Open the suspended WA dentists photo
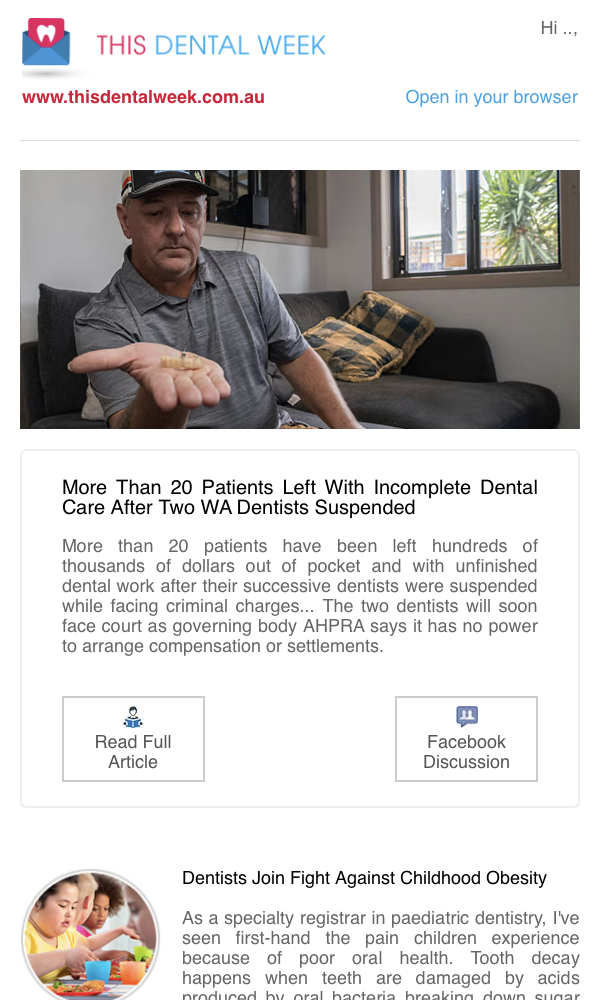The height and width of the screenshot is (1000, 600). pos(300,299)
